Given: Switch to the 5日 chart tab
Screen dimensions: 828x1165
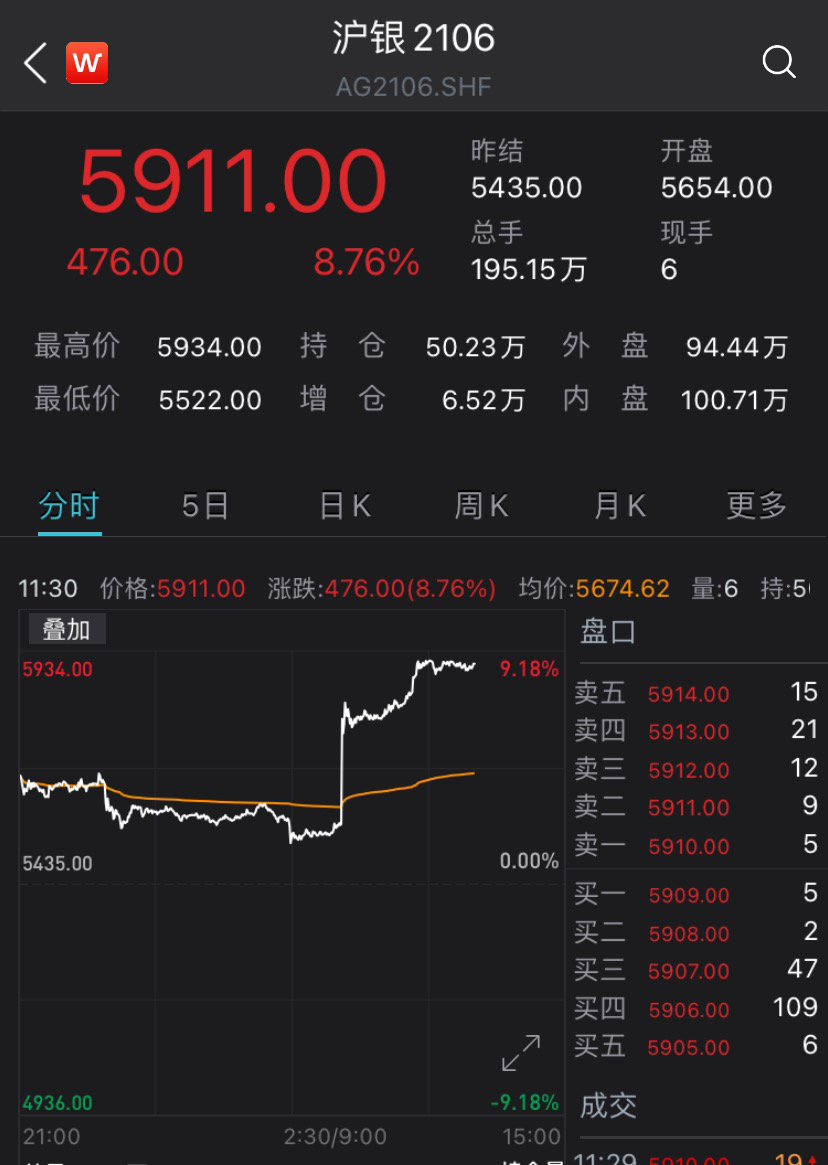Looking at the screenshot, I should [205, 506].
